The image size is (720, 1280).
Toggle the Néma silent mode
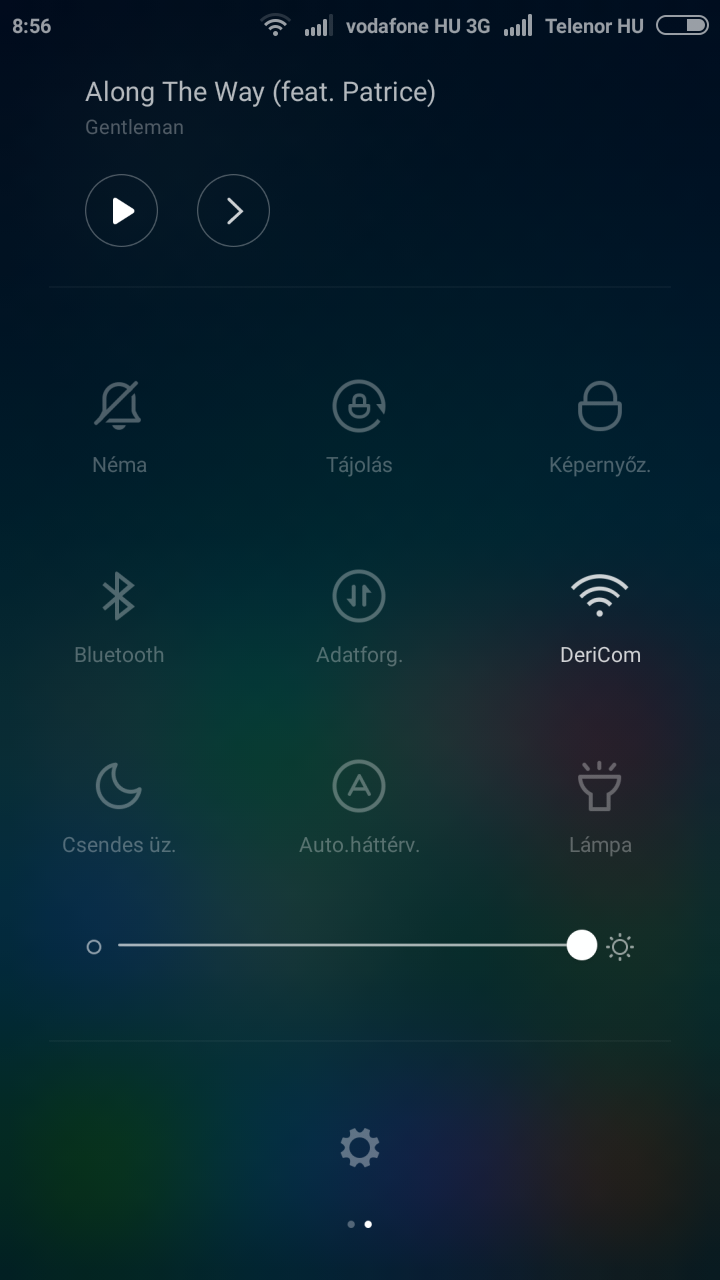[x=119, y=407]
